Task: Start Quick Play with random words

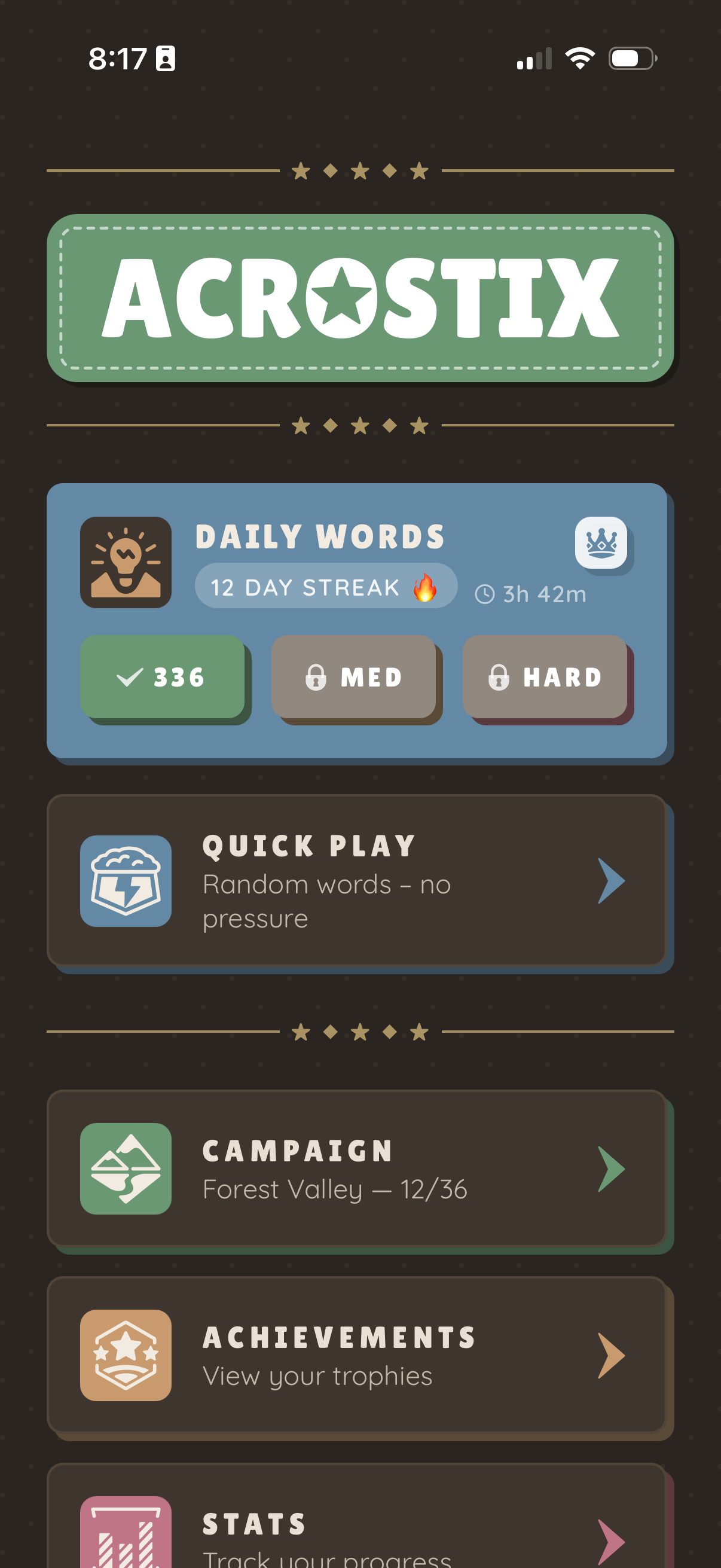Action: tap(357, 880)
